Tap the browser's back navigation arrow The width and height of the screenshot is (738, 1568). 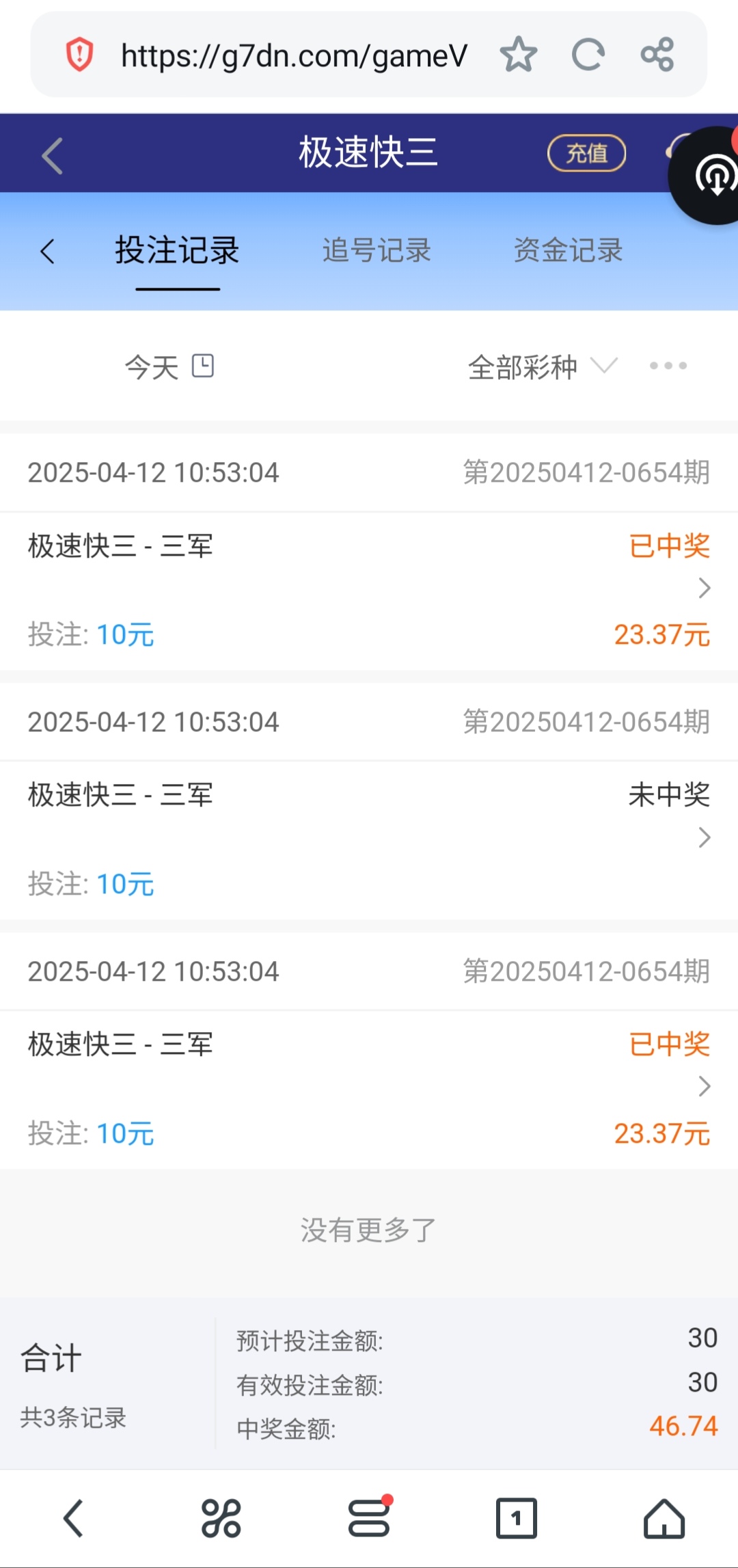[x=74, y=1519]
